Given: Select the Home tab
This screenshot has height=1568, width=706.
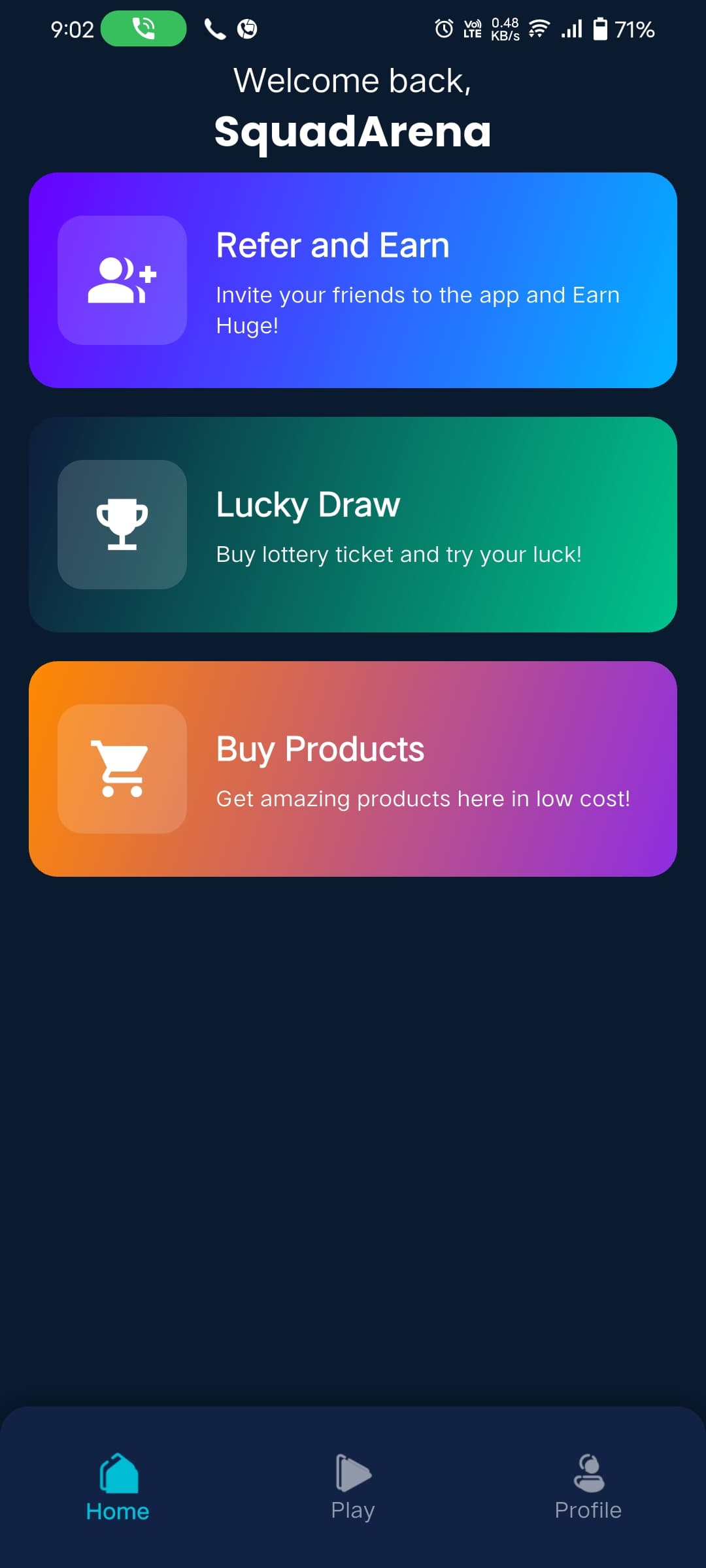Looking at the screenshot, I should pyautogui.click(x=118, y=1487).
